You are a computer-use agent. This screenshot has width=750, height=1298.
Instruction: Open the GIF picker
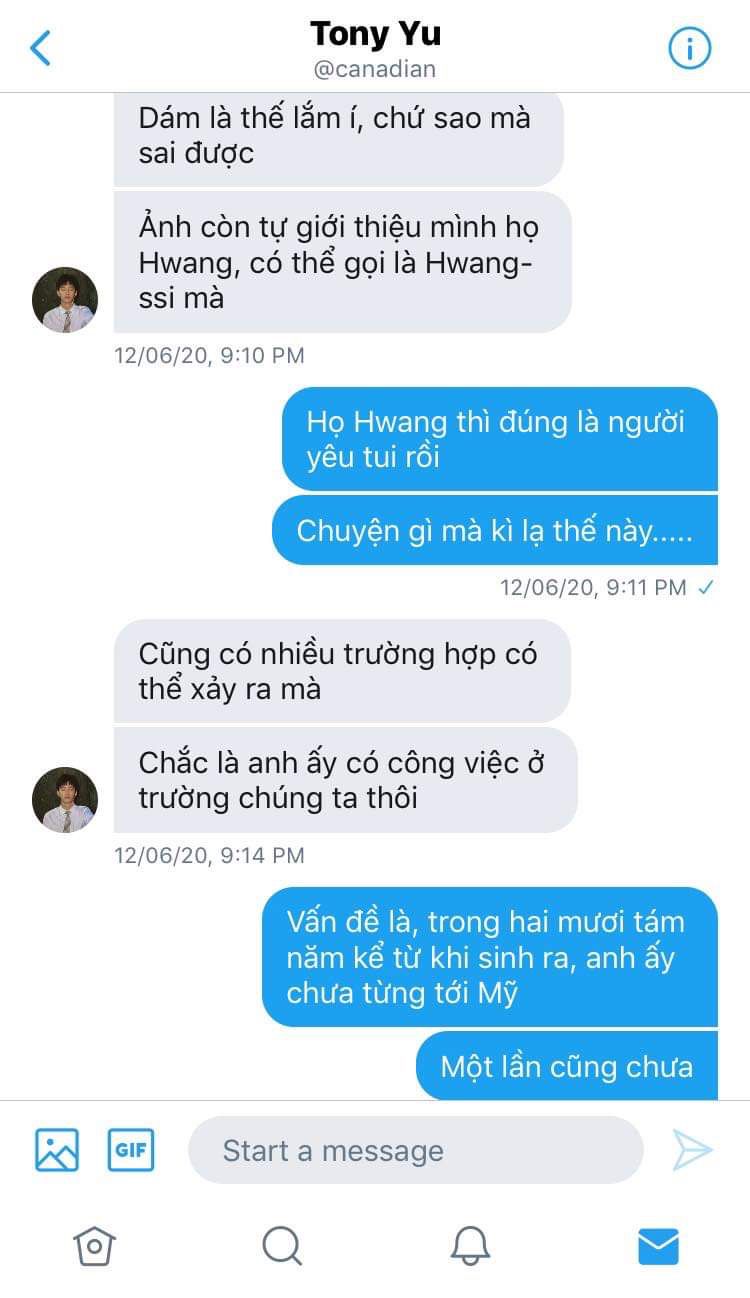(x=131, y=1150)
